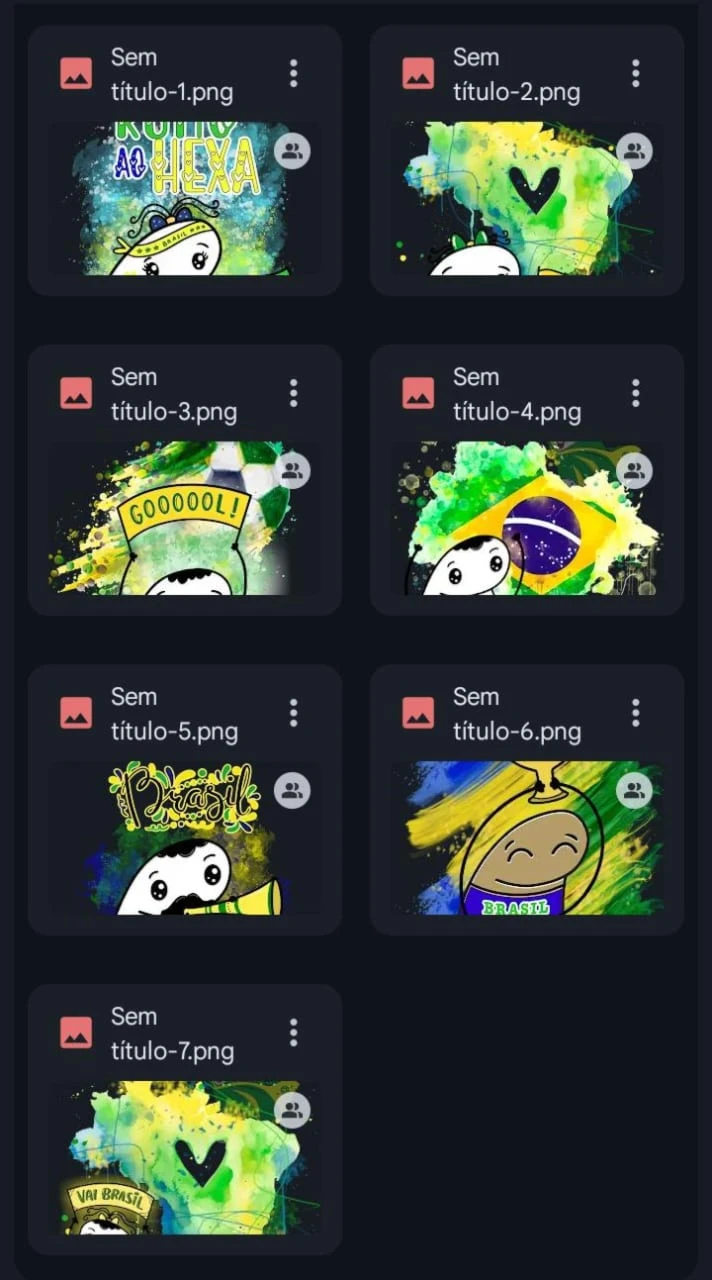Show more options for Sem título-6.png
Screen dimensions: 712x1280
click(636, 713)
